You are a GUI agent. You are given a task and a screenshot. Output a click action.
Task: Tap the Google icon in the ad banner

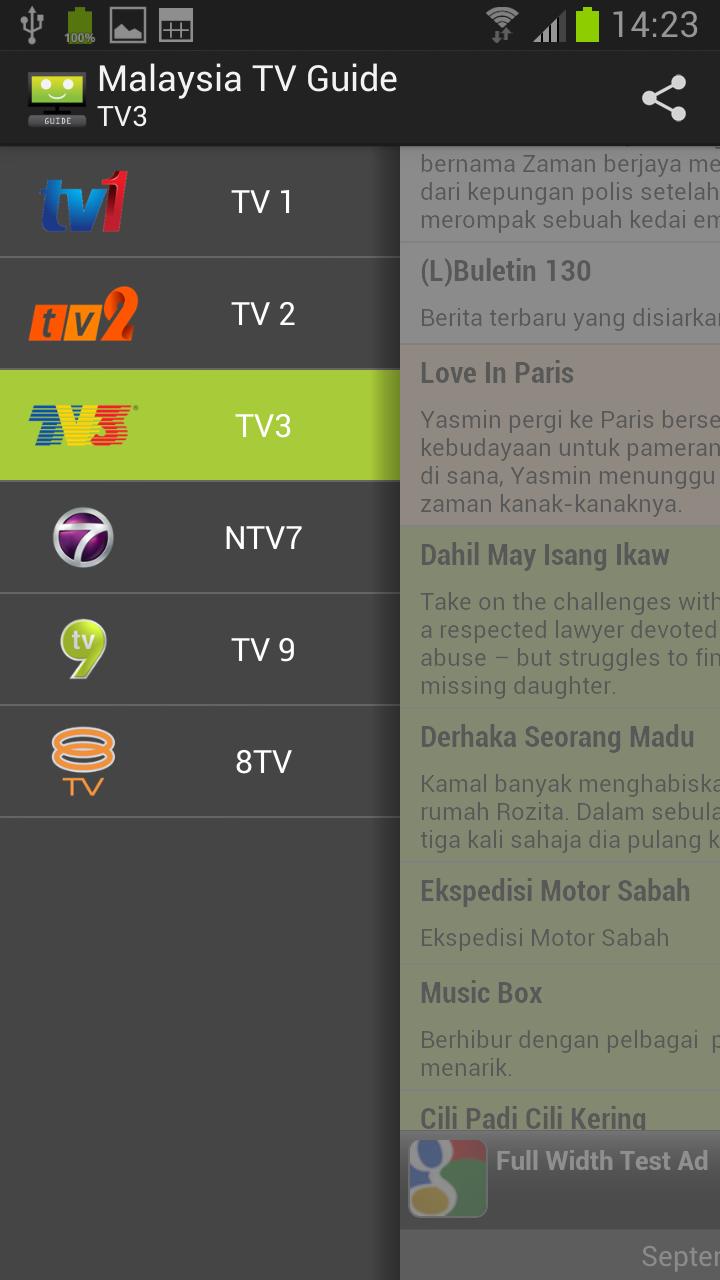pyautogui.click(x=447, y=1177)
